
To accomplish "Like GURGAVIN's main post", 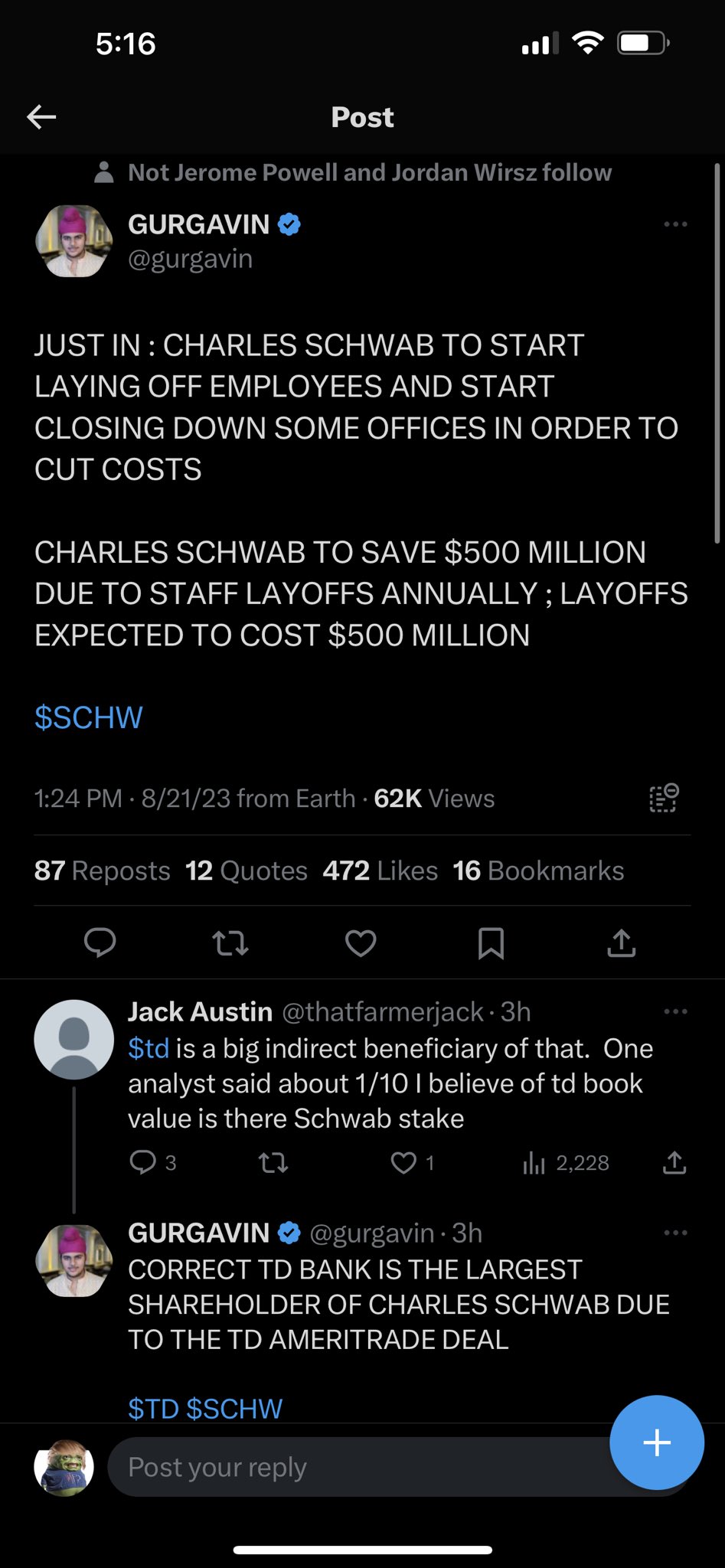I will (x=361, y=943).
